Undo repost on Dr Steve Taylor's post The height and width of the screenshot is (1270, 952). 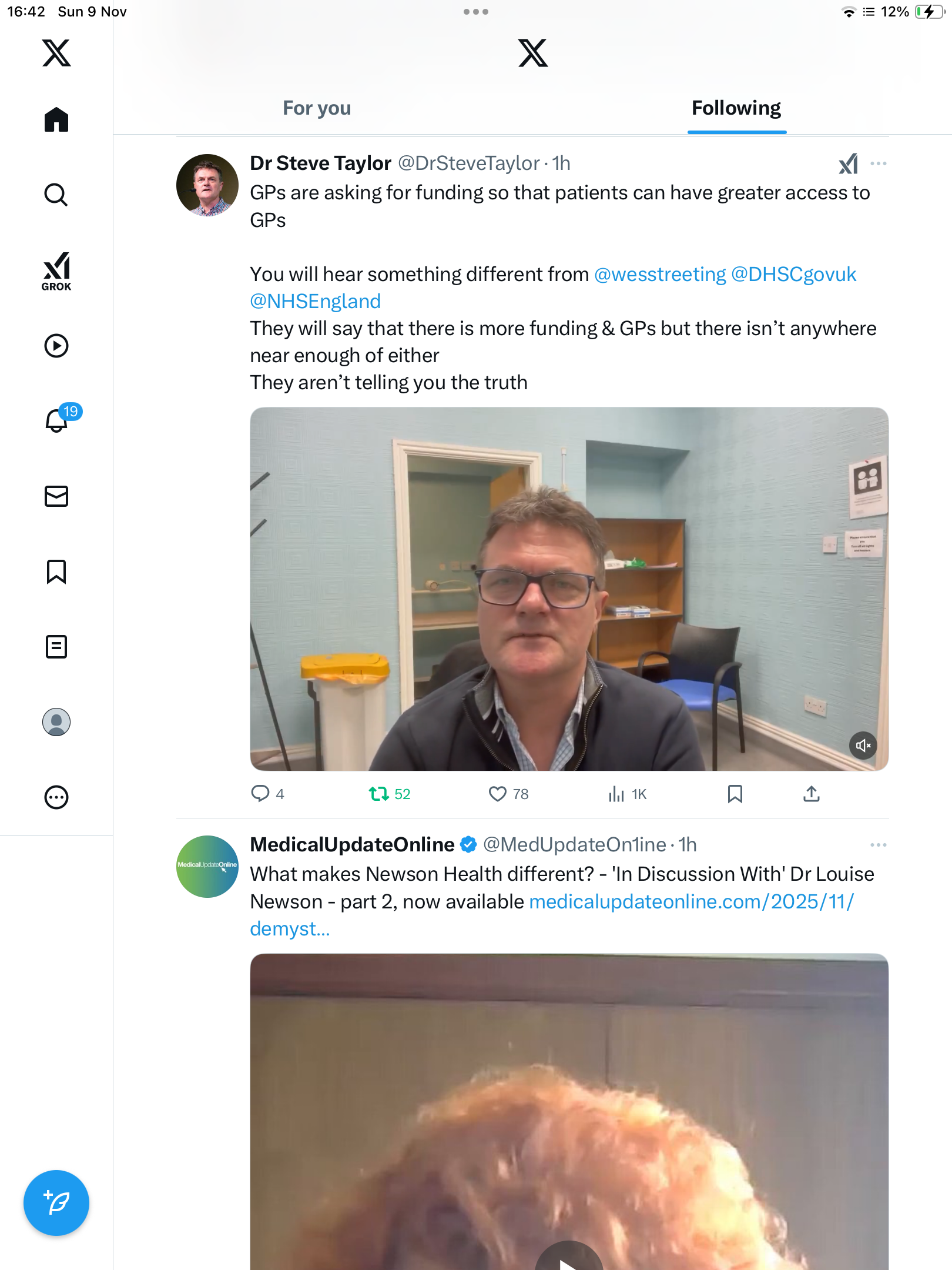click(379, 794)
